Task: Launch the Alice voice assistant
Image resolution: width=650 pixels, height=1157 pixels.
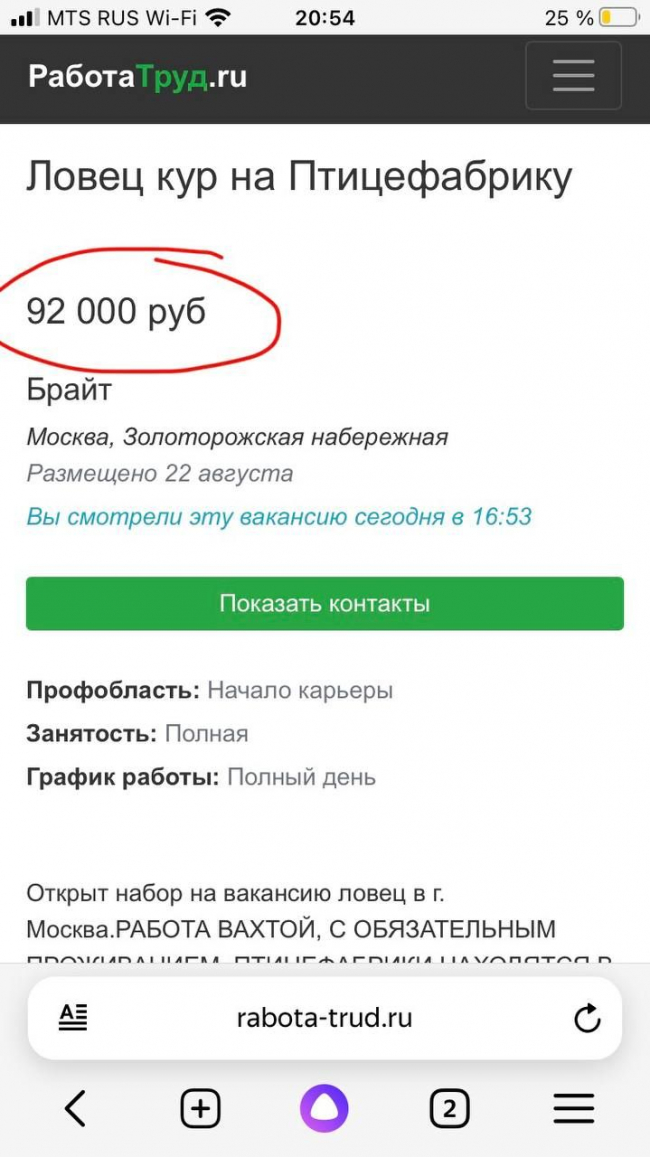Action: (324, 1108)
